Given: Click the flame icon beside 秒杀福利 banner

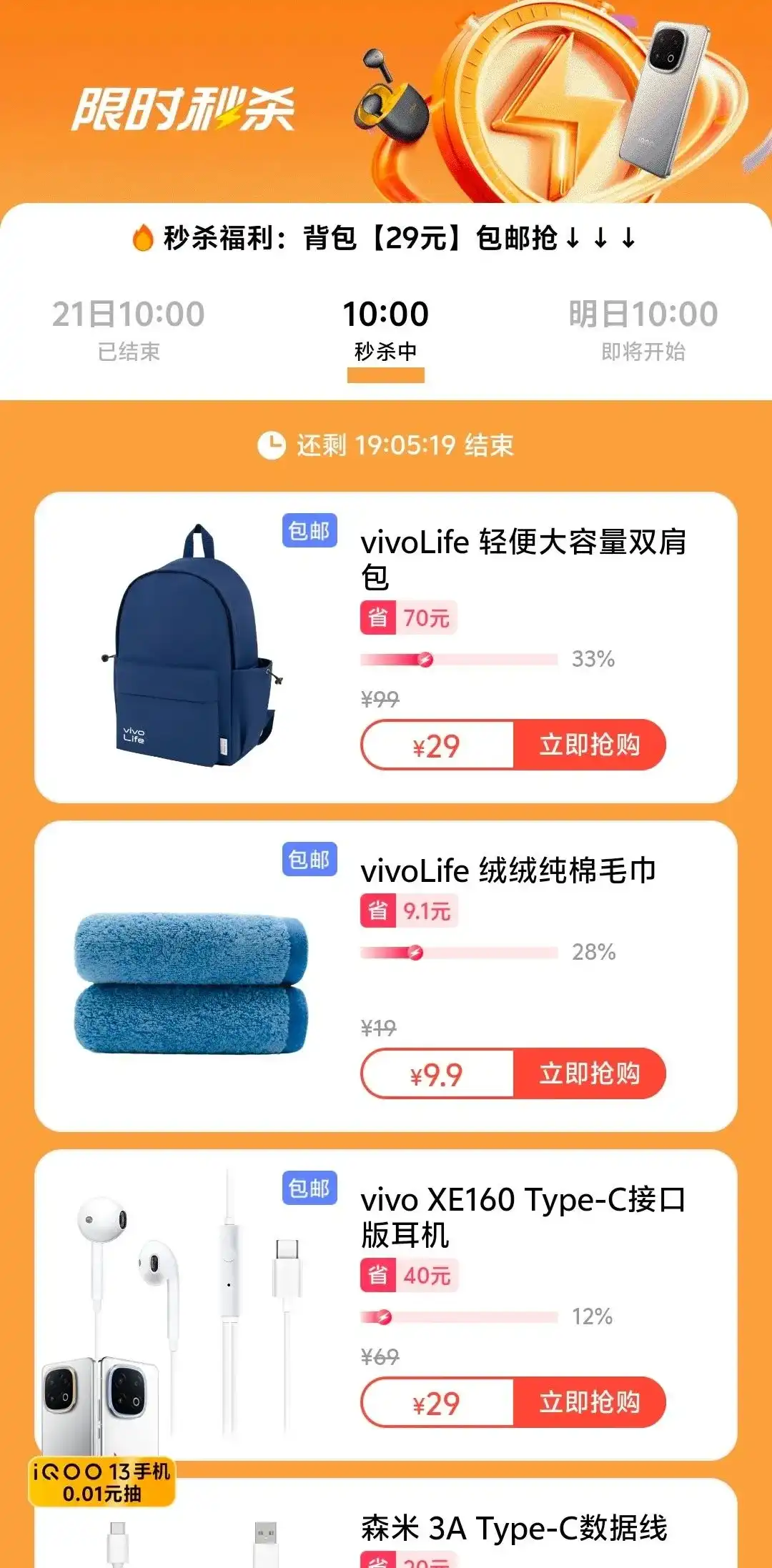Looking at the screenshot, I should (142, 237).
